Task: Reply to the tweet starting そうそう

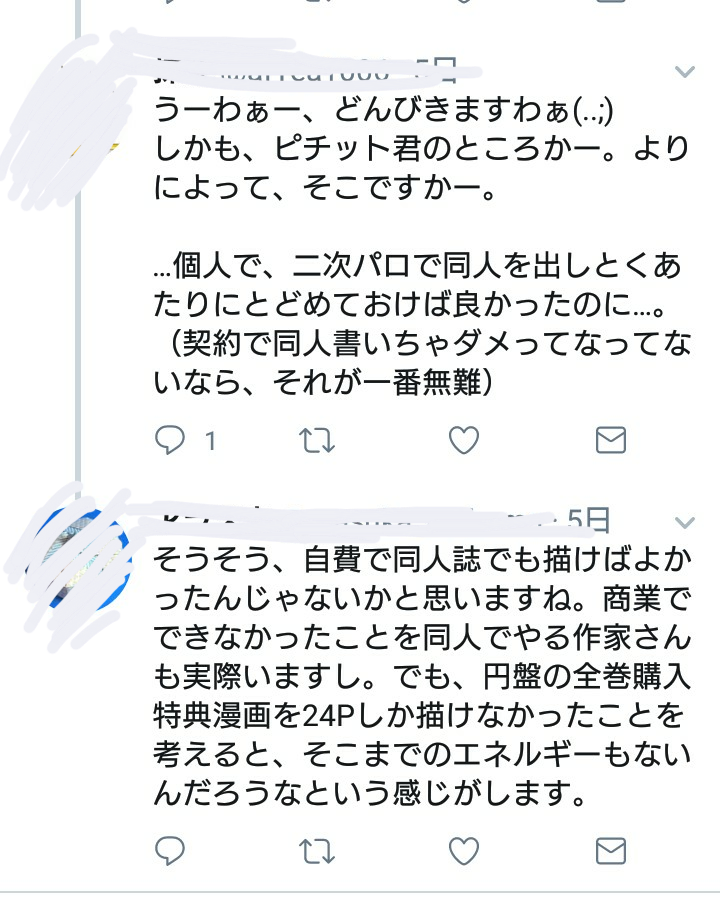Action: click(172, 851)
